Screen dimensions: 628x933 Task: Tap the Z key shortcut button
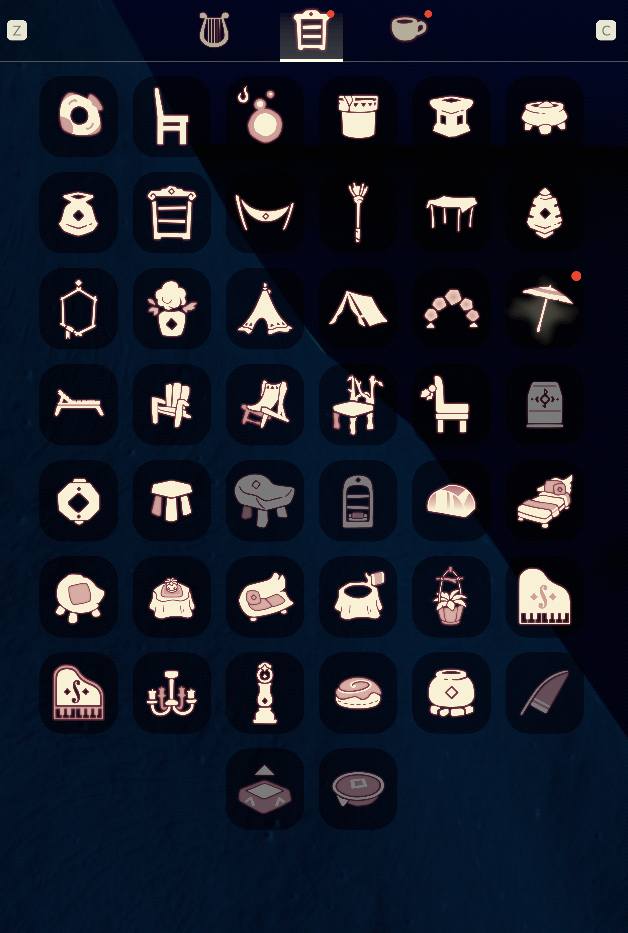click(16, 30)
